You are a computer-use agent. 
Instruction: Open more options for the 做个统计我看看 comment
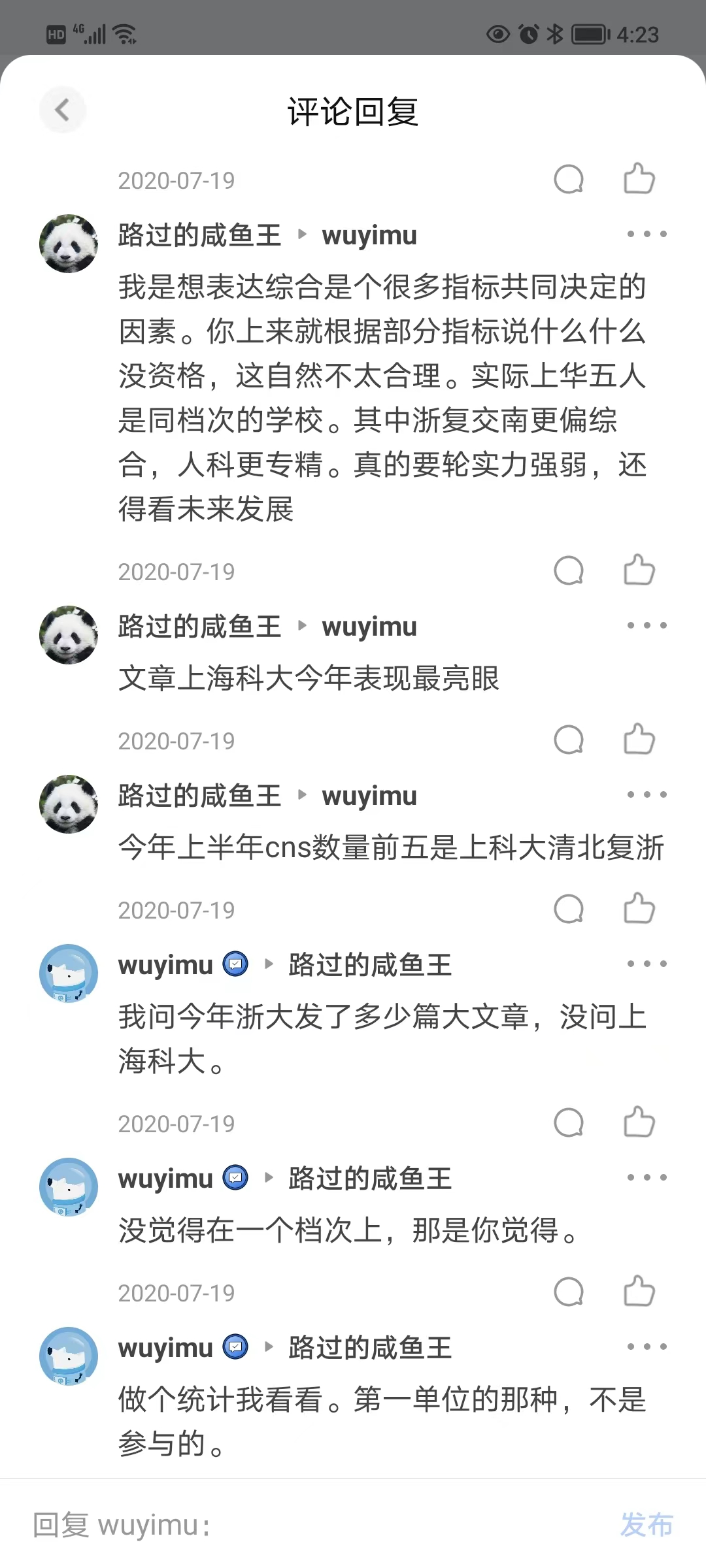(647, 1347)
